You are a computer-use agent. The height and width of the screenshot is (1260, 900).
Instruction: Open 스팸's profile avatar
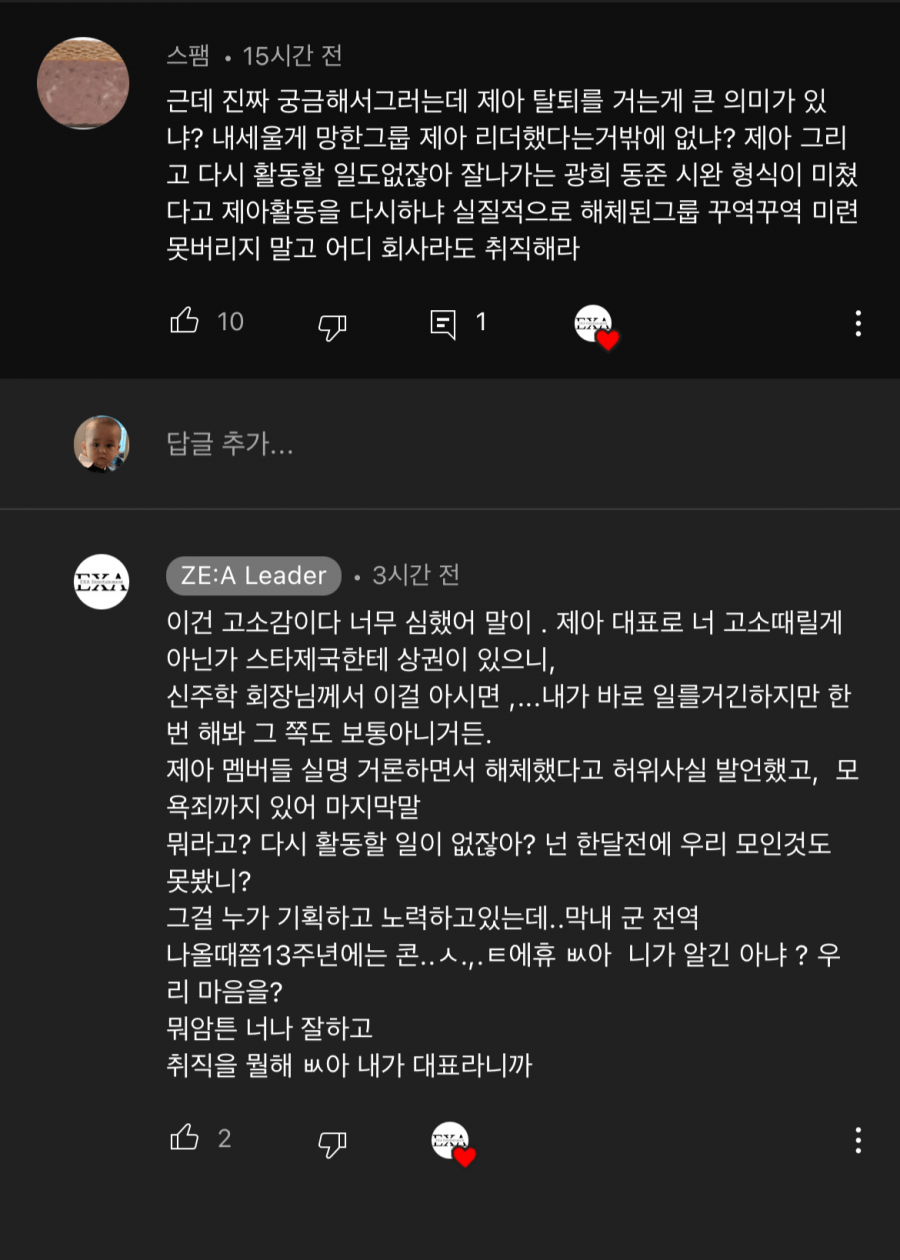(83, 83)
